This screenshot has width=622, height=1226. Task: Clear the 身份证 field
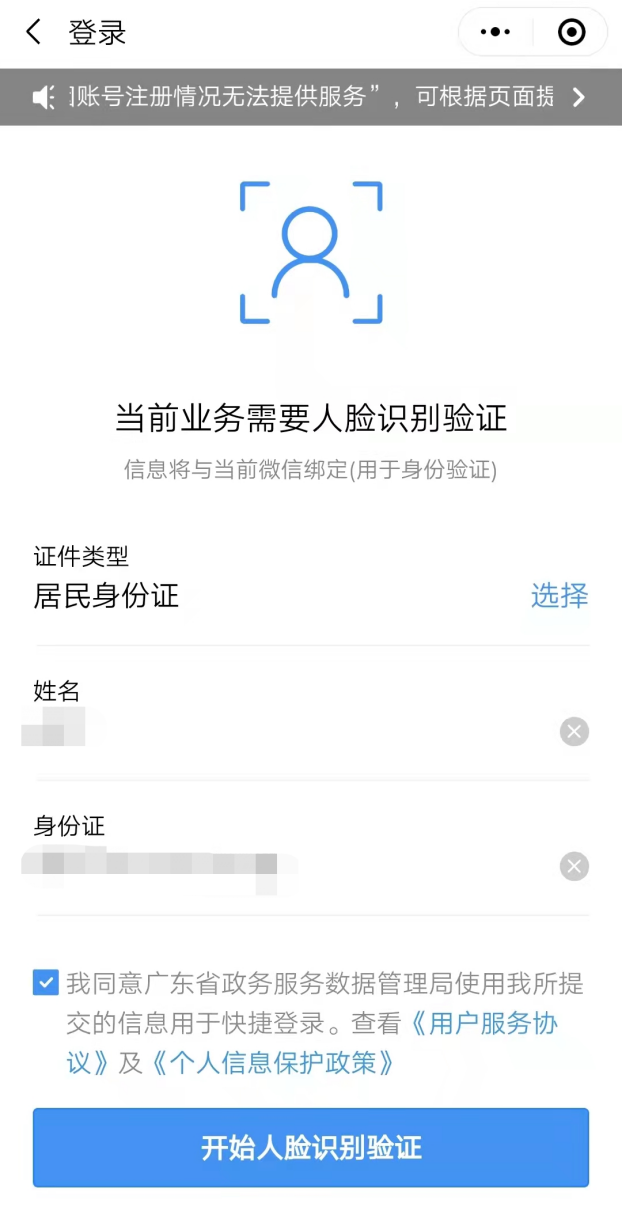(574, 866)
